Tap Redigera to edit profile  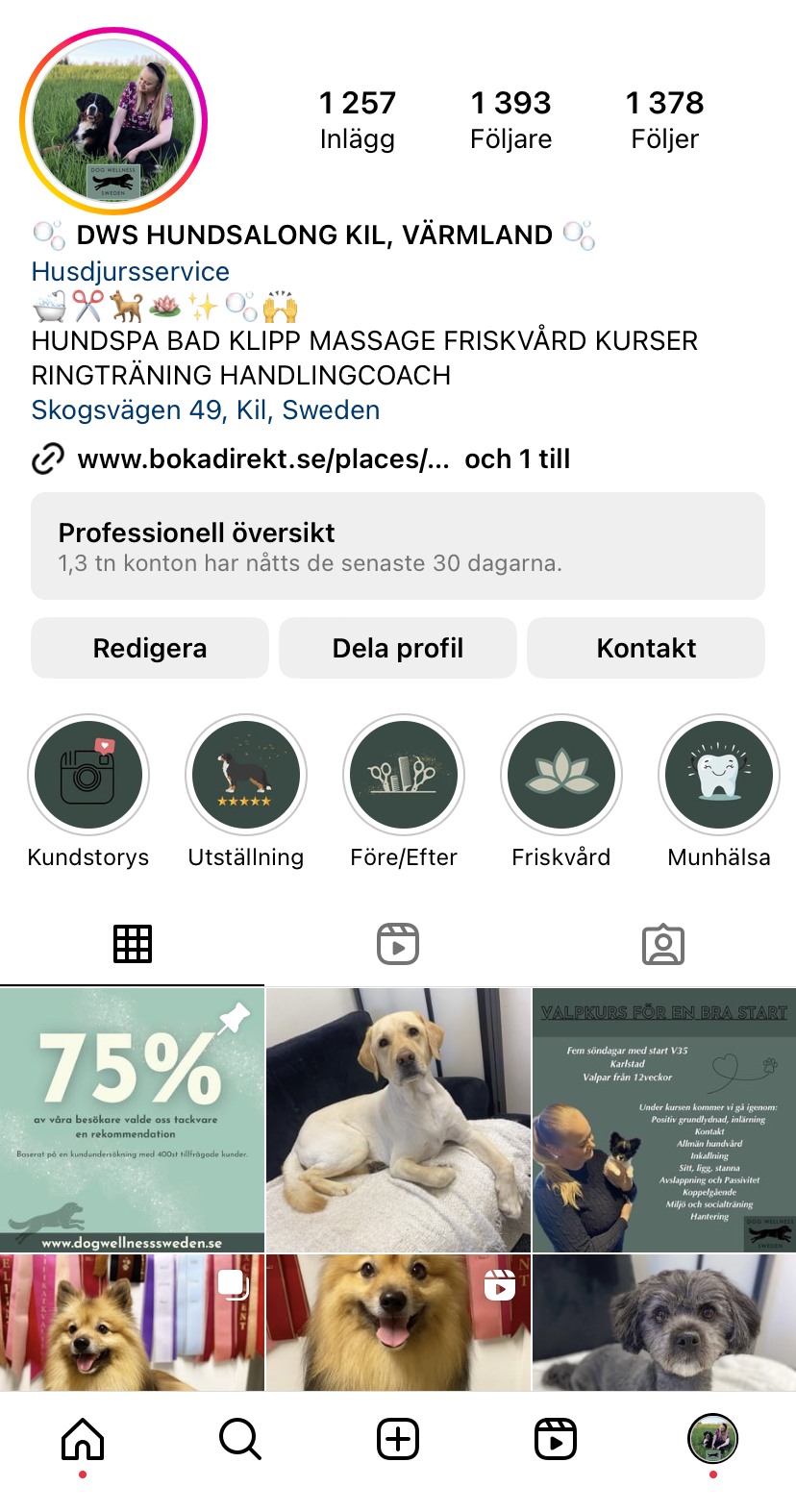pyautogui.click(x=150, y=648)
